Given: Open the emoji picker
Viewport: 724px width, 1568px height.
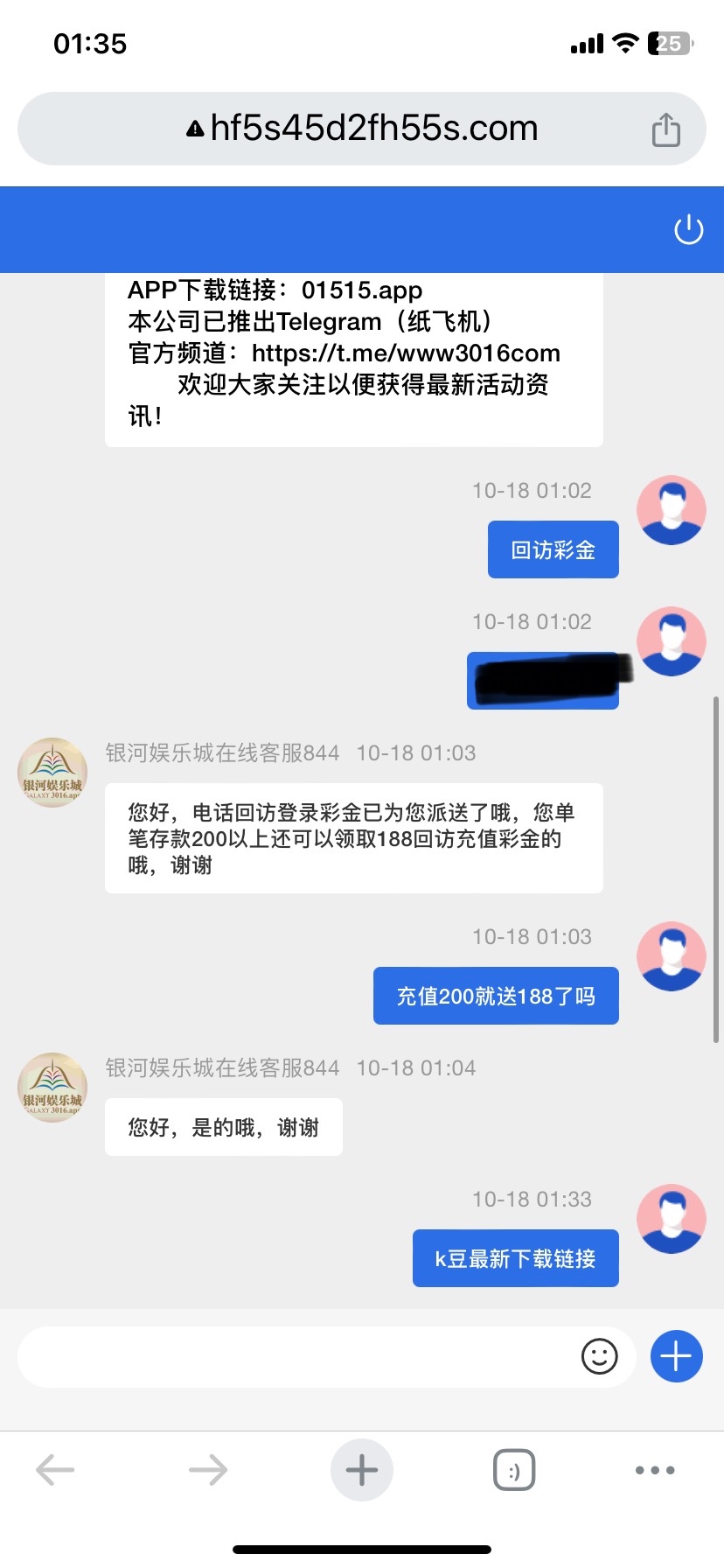Looking at the screenshot, I should point(599,1356).
